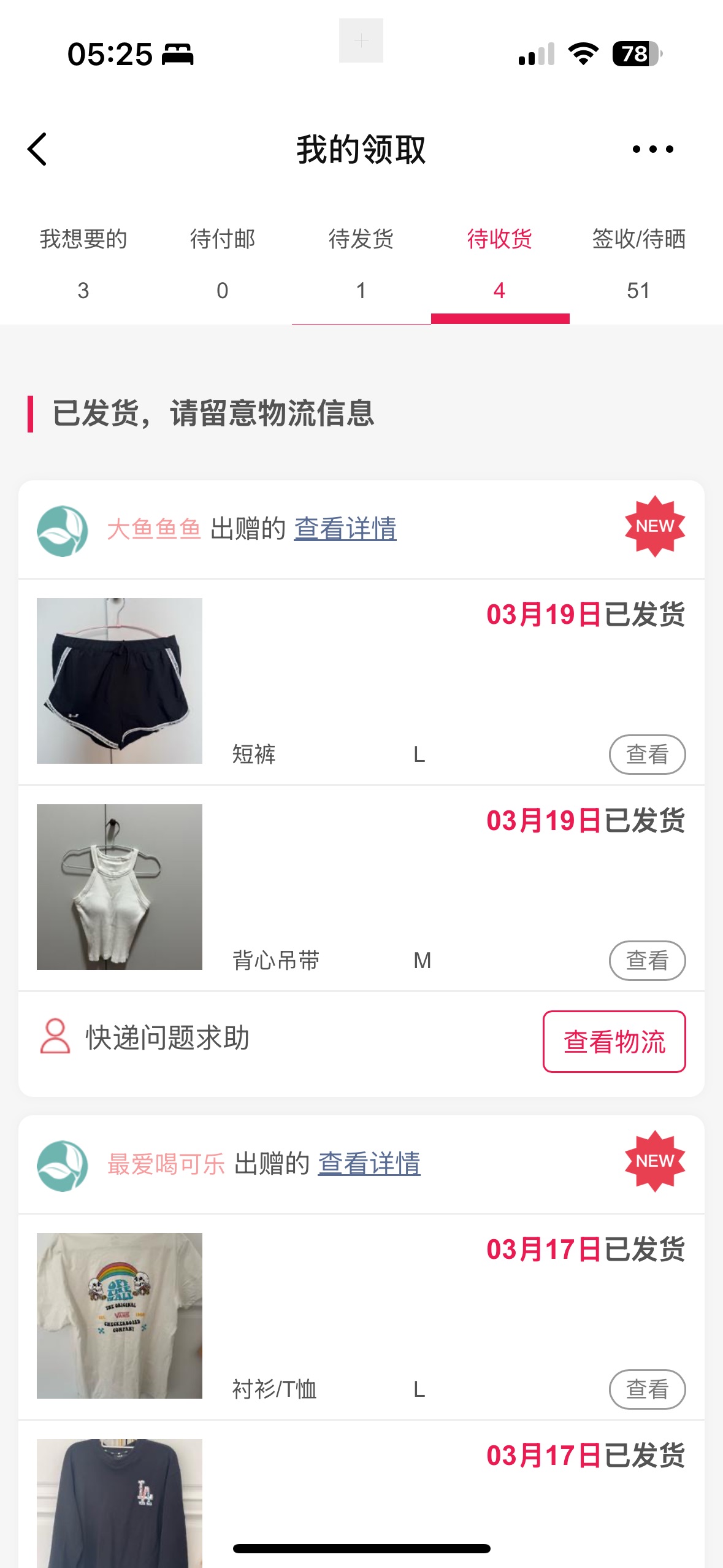Viewport: 723px width, 1568px height.
Task: Select the 待收货 tab
Action: [x=500, y=264]
